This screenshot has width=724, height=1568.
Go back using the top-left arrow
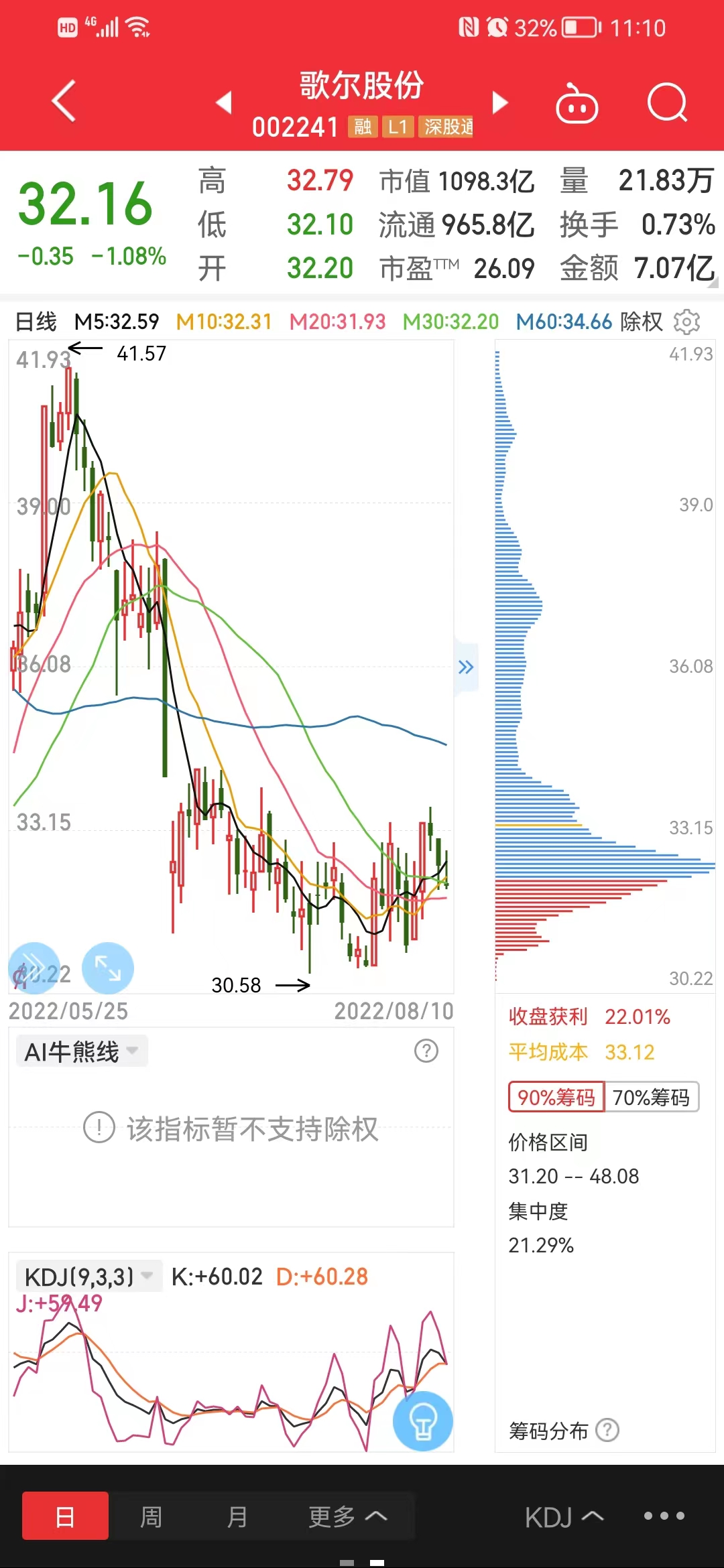pos(64,102)
